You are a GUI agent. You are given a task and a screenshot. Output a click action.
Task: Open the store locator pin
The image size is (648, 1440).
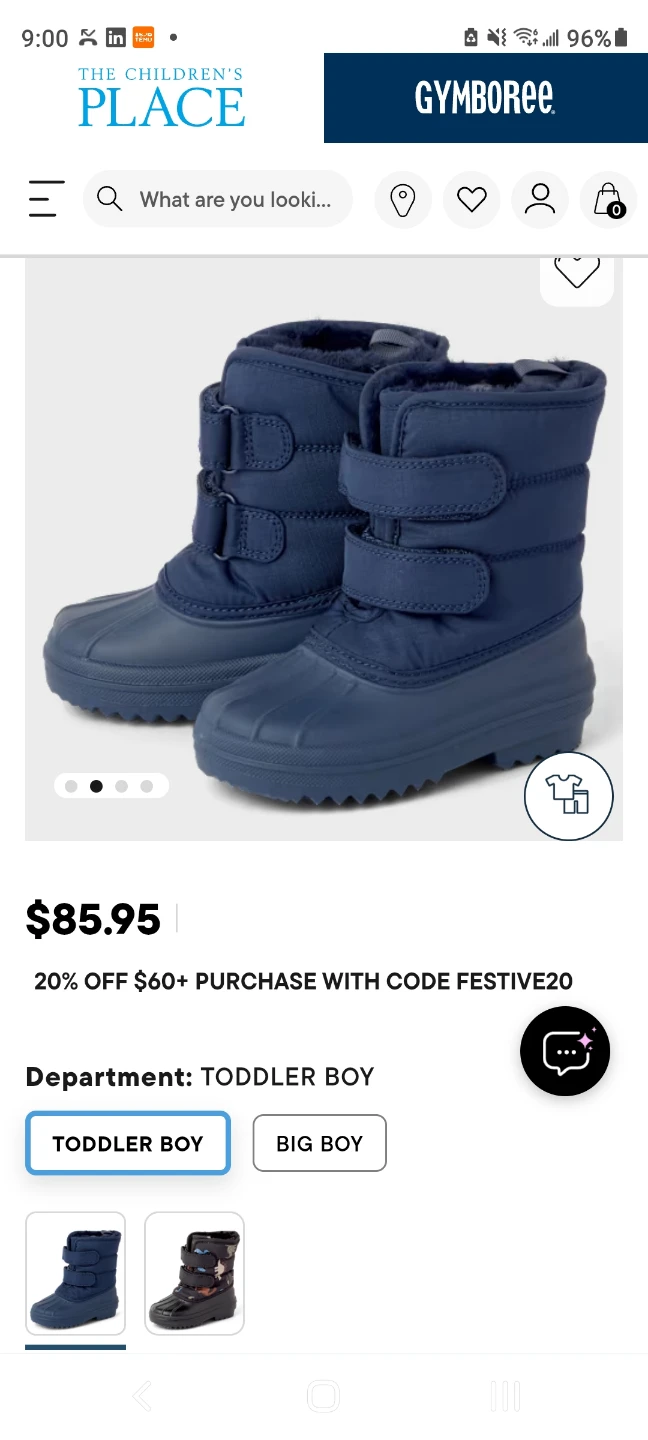tap(402, 200)
